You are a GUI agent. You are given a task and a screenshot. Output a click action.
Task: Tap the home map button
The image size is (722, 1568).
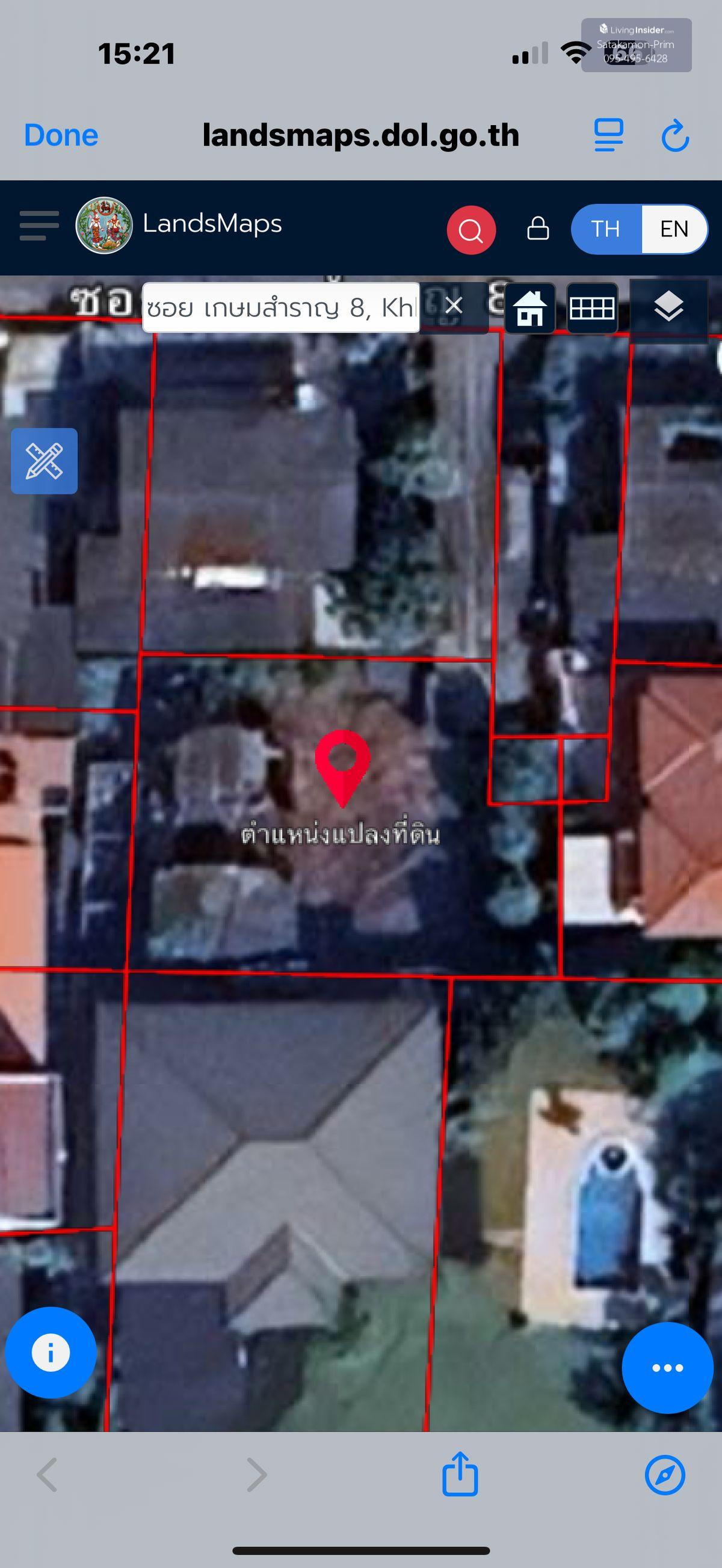(x=529, y=308)
